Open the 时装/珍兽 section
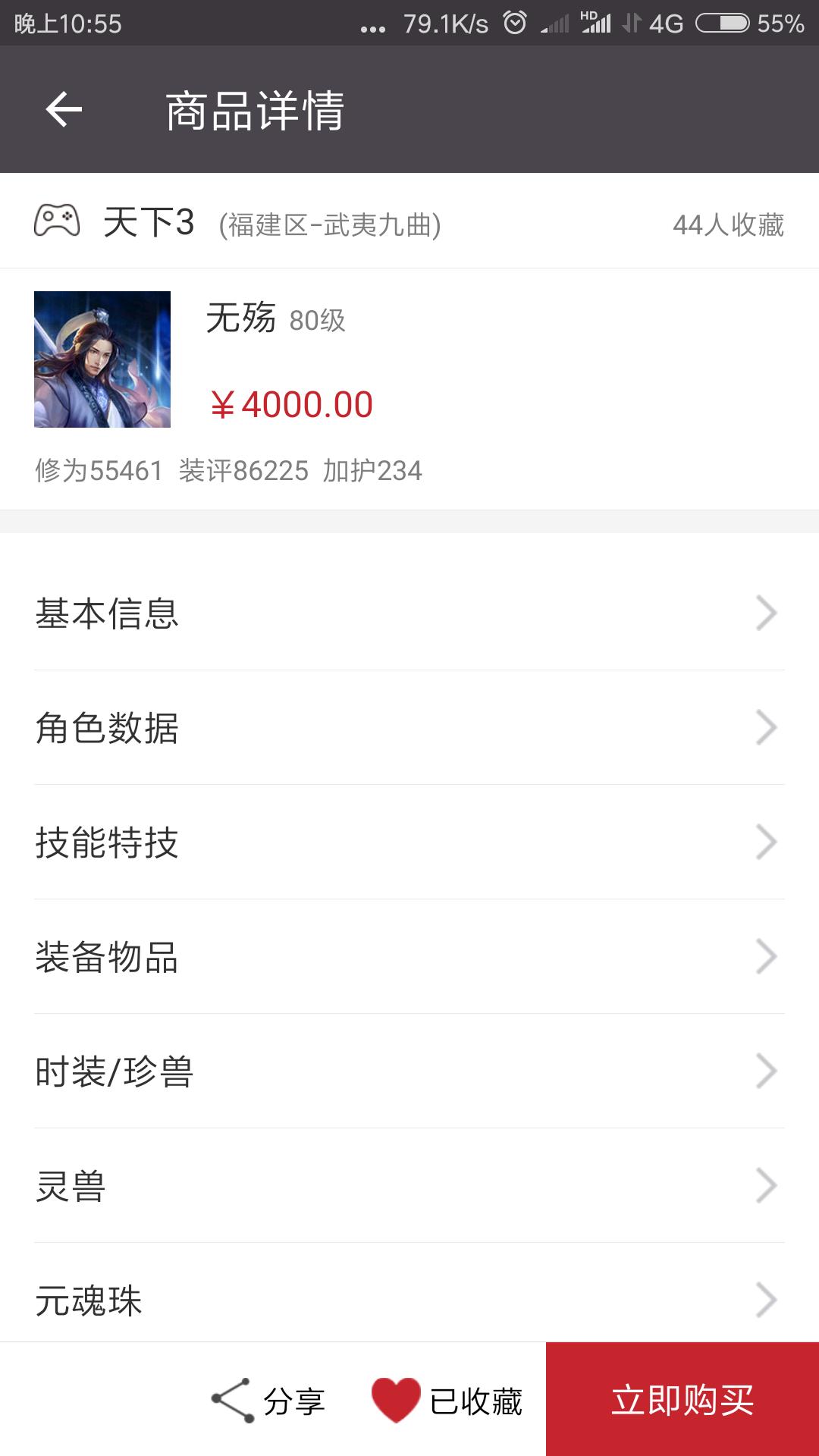 (409, 1072)
